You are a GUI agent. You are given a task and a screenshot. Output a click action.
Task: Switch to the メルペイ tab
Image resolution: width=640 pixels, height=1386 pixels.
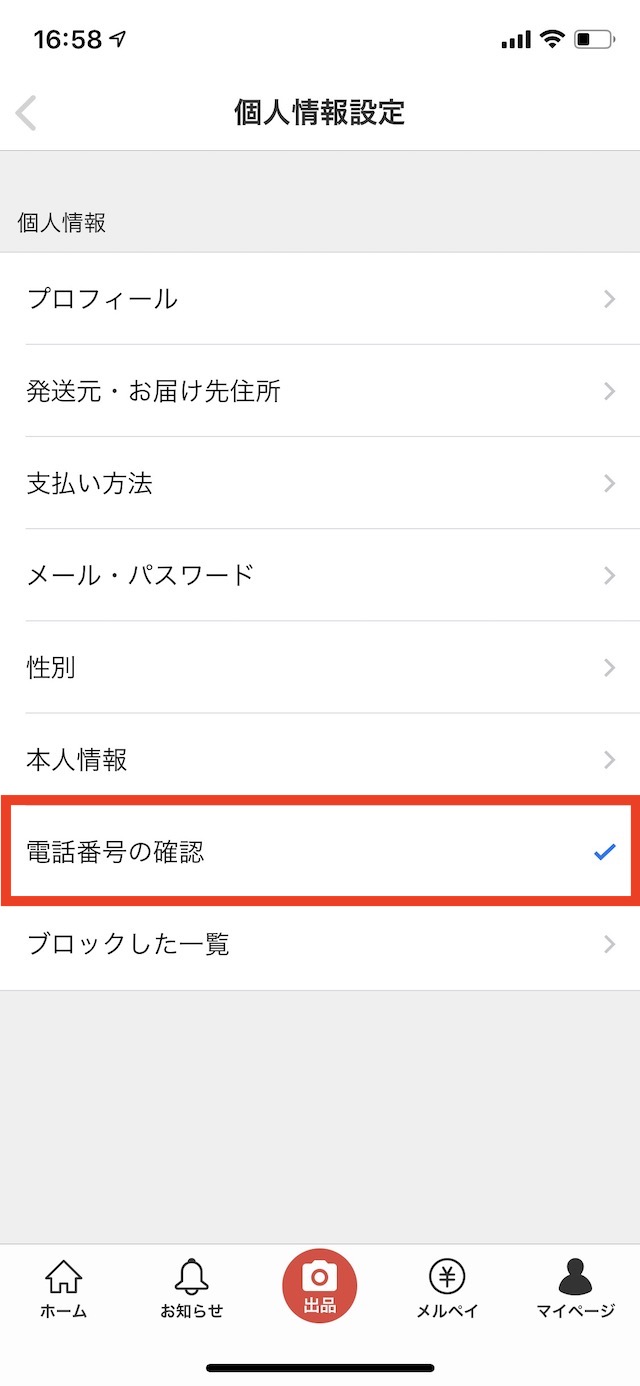(448, 1288)
